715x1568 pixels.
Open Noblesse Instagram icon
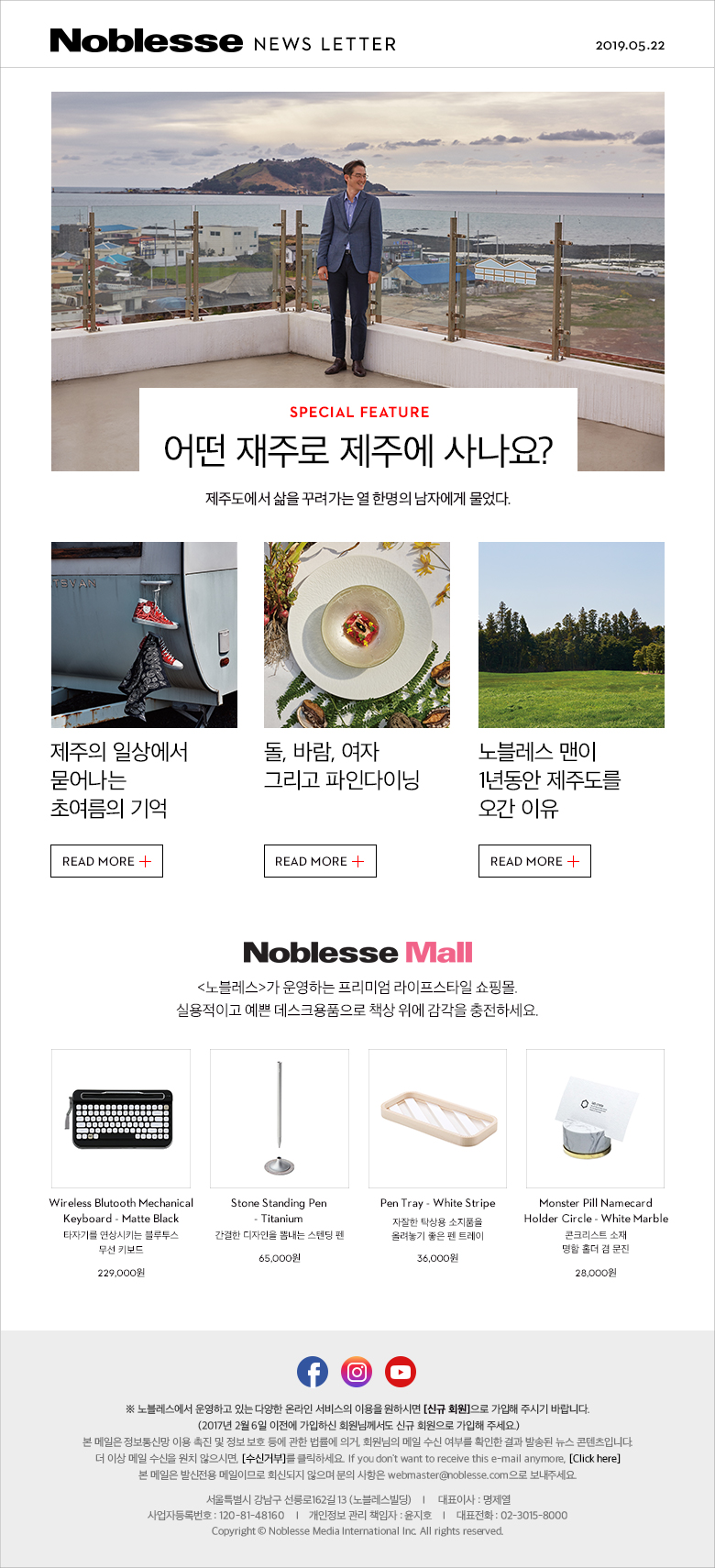coord(357,1372)
